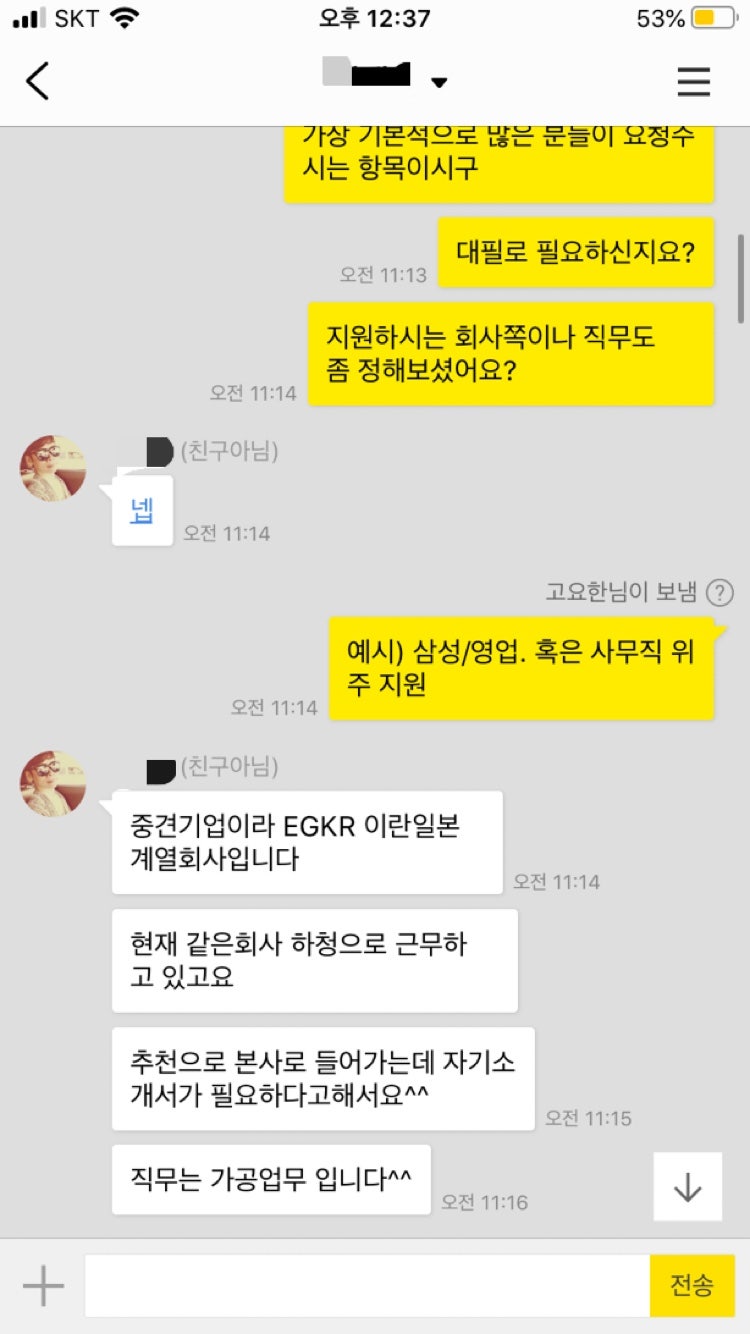This screenshot has width=750, height=1334.
Task: Open profile photo beside EGKR message
Action: coord(53,784)
